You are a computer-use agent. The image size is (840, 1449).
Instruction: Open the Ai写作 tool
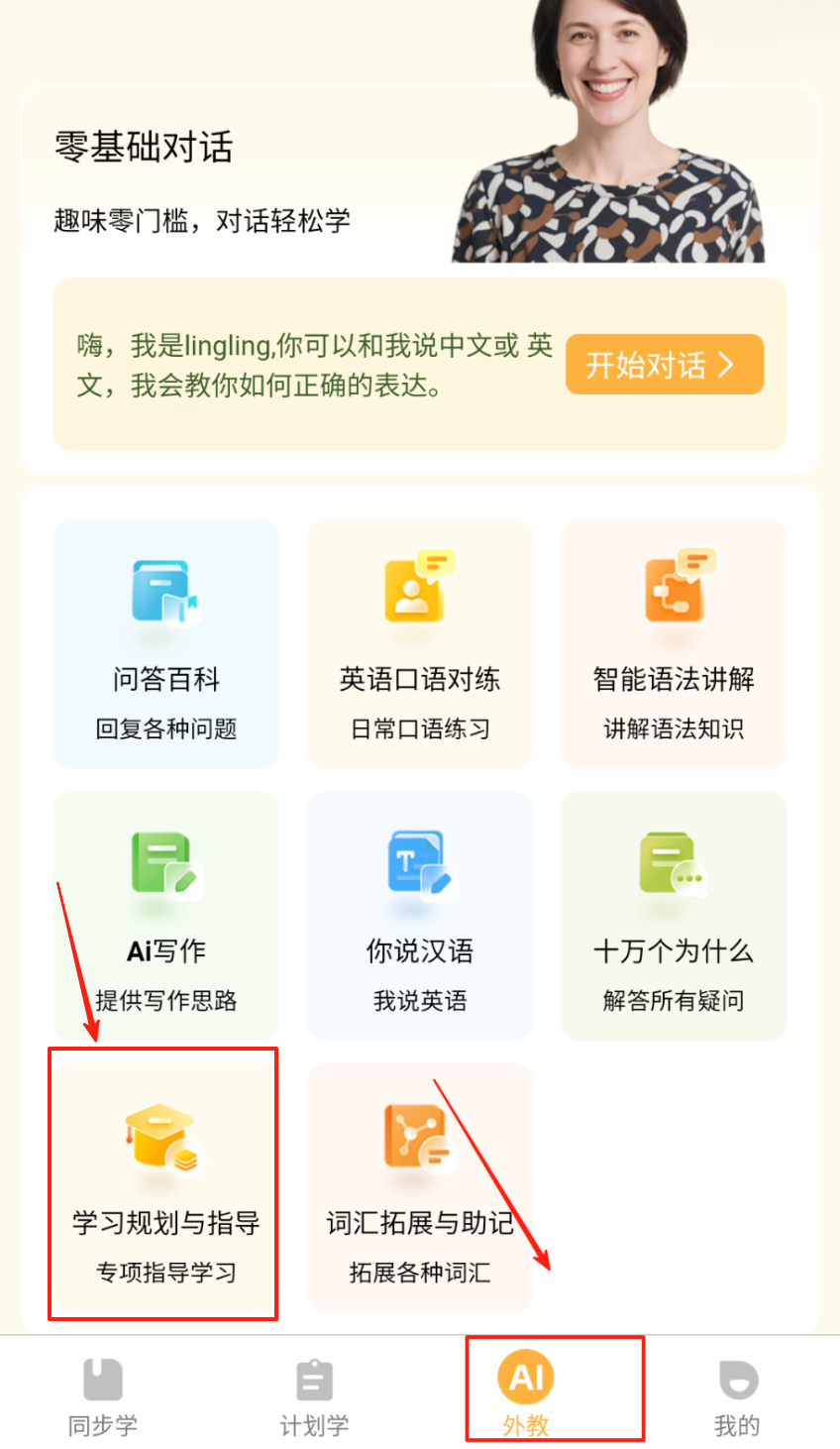pyautogui.click(x=165, y=916)
